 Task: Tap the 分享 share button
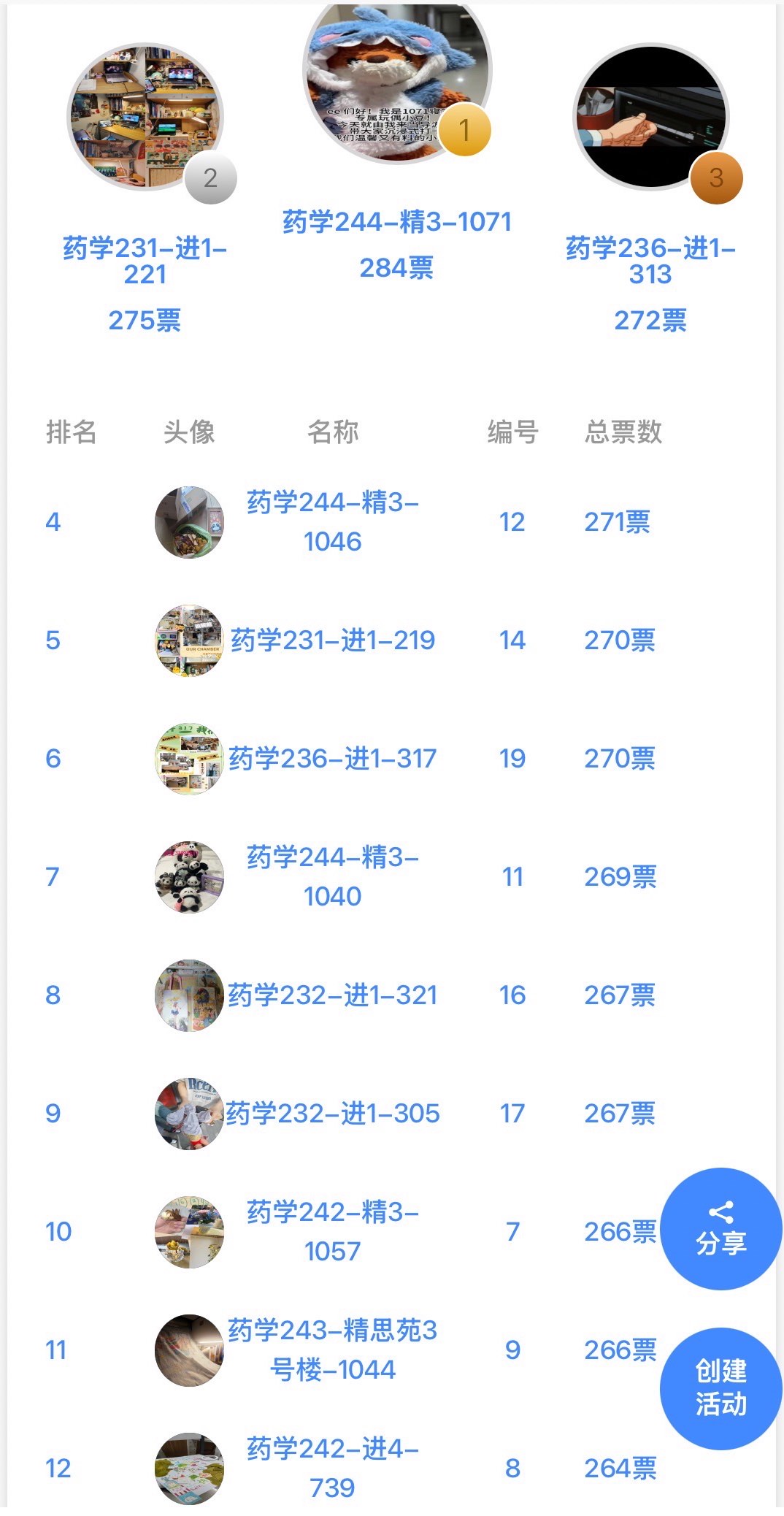(x=720, y=1229)
